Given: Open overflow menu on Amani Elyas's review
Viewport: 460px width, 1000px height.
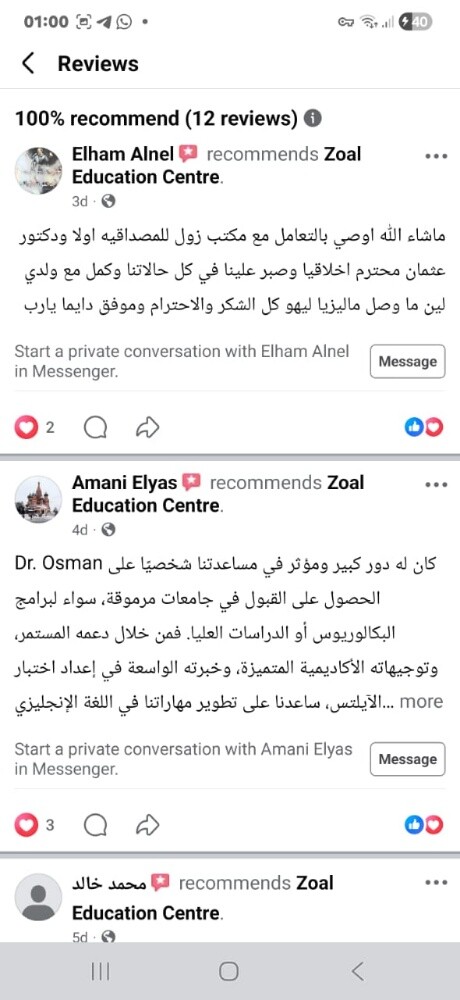Looking at the screenshot, I should pos(436,485).
